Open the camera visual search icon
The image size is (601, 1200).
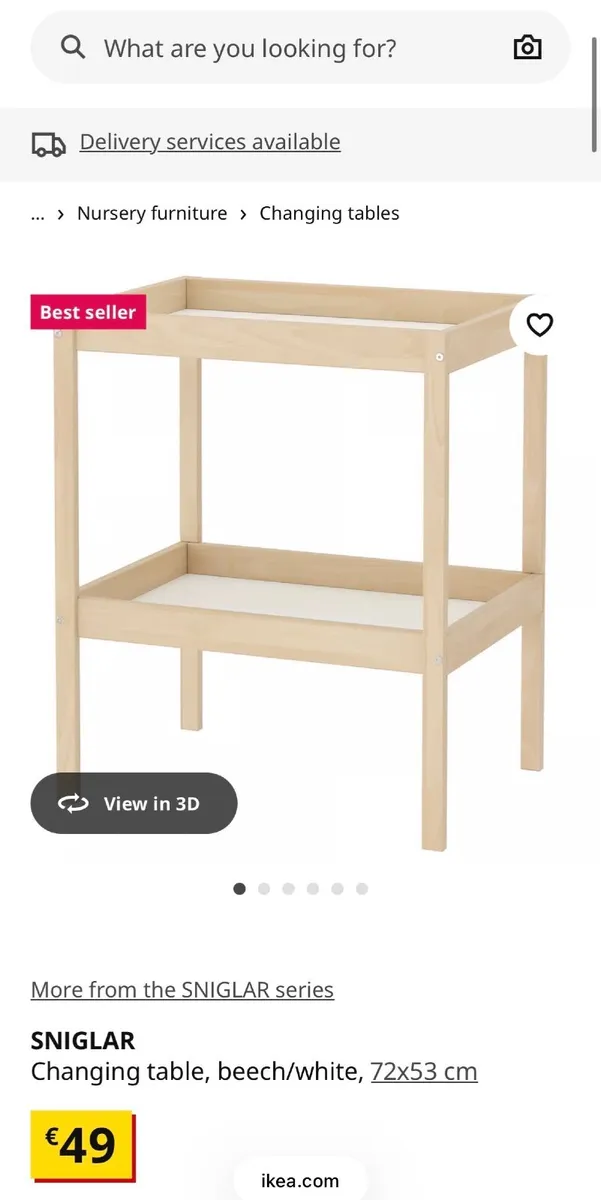point(527,47)
